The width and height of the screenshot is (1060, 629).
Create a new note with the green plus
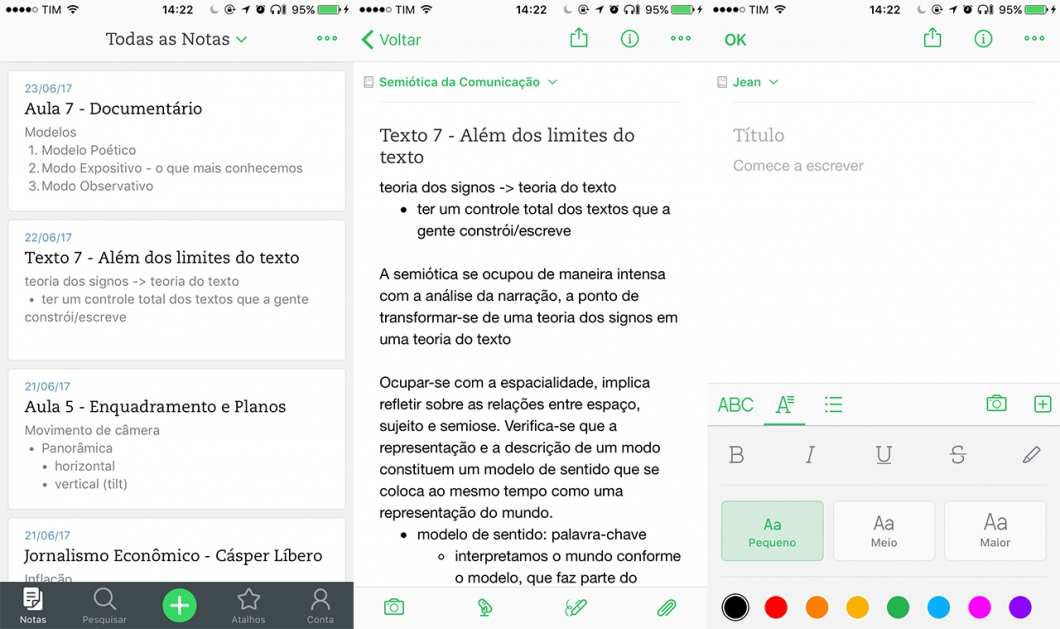(x=179, y=604)
